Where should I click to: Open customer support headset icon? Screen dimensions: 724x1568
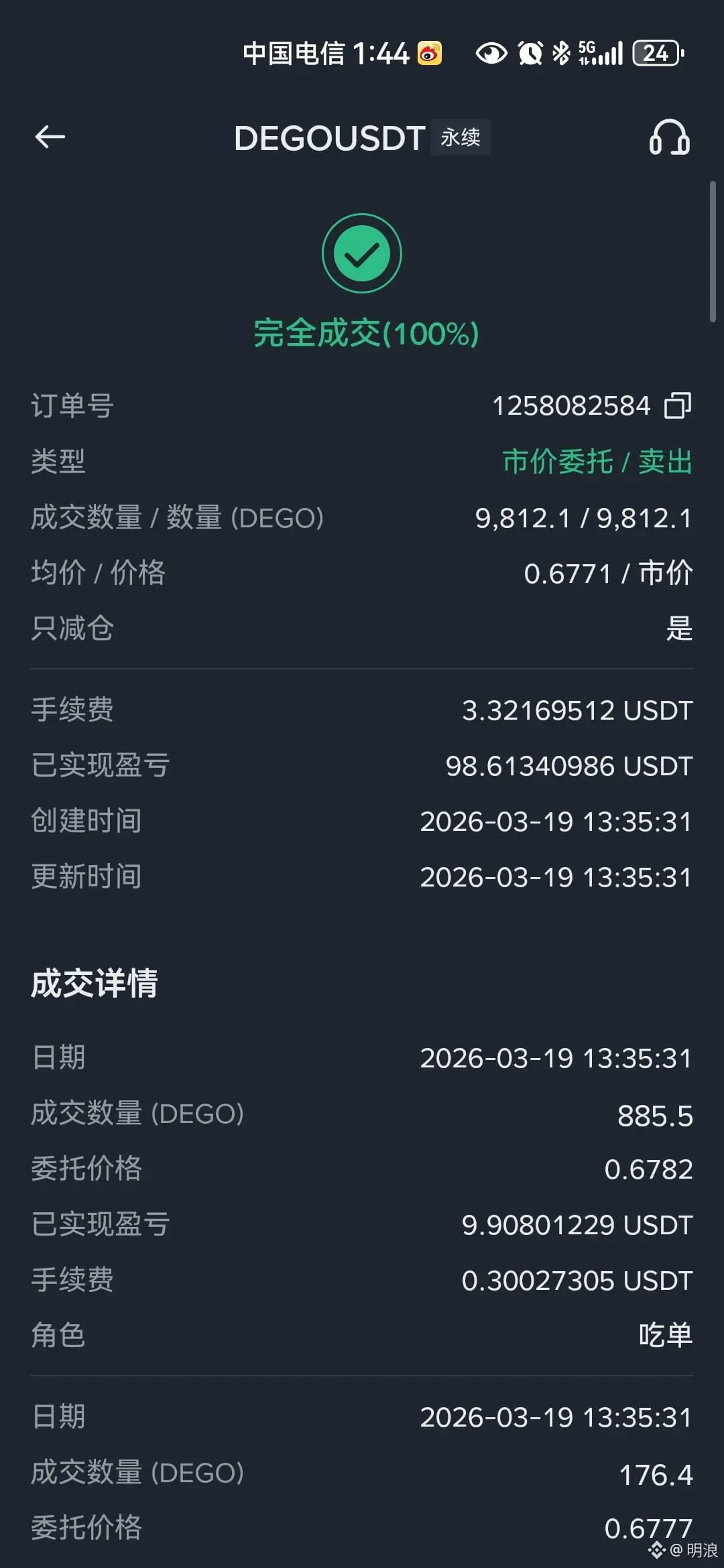point(669,138)
